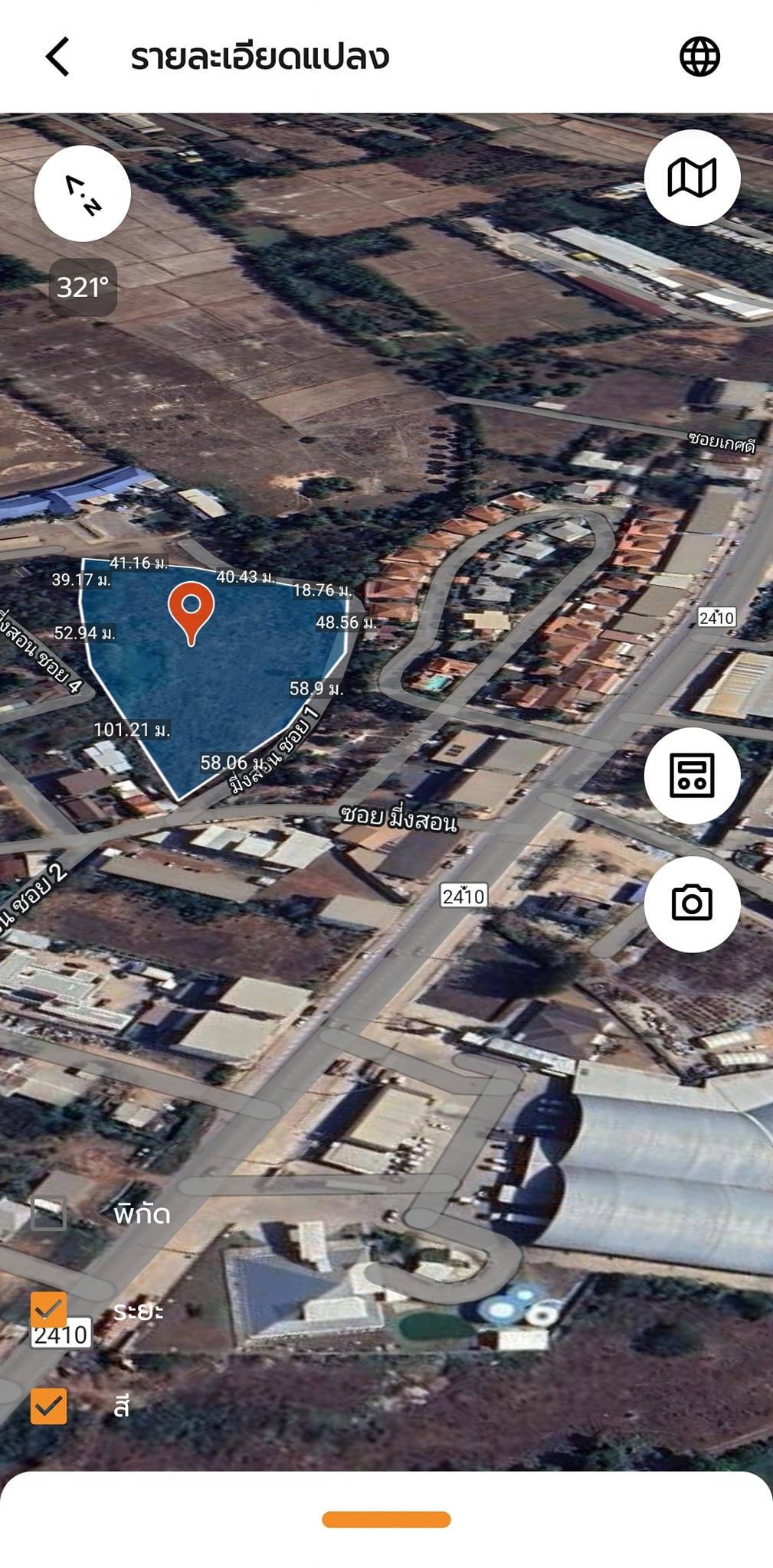Uncheck the ระยะ distance checkbox
The image size is (773, 1568).
(x=48, y=1310)
